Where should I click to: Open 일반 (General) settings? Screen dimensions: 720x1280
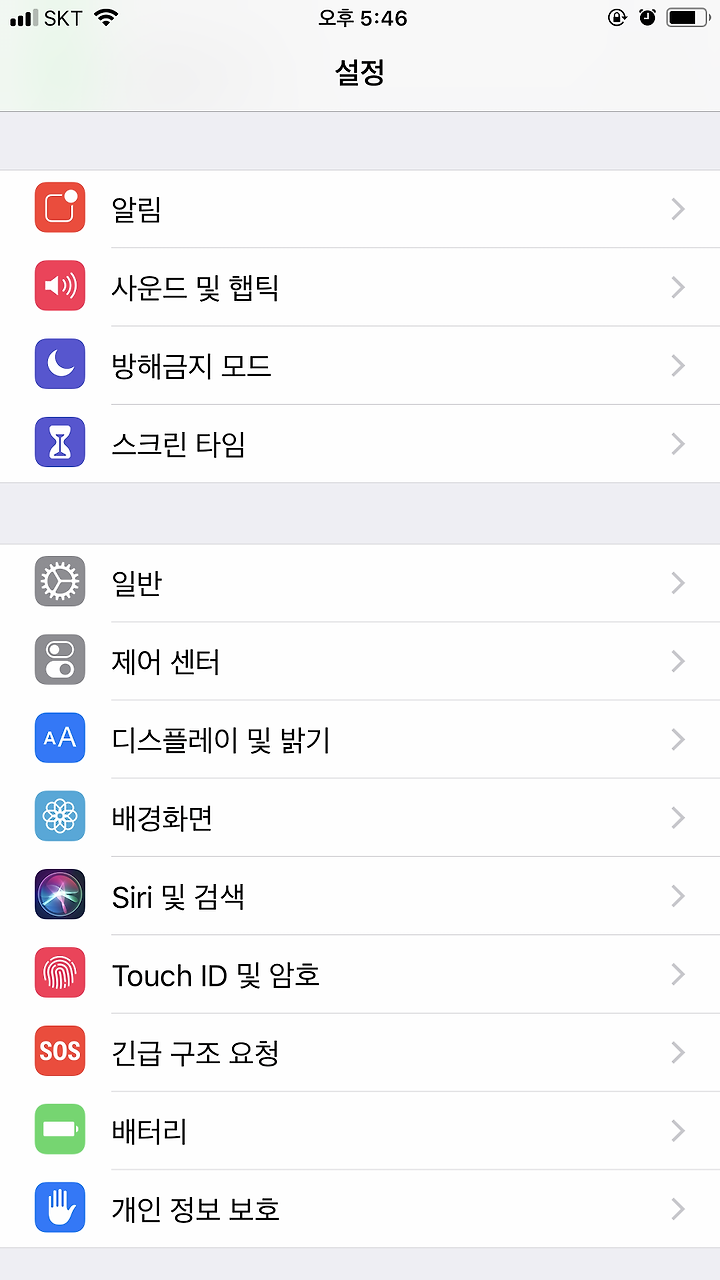point(360,583)
